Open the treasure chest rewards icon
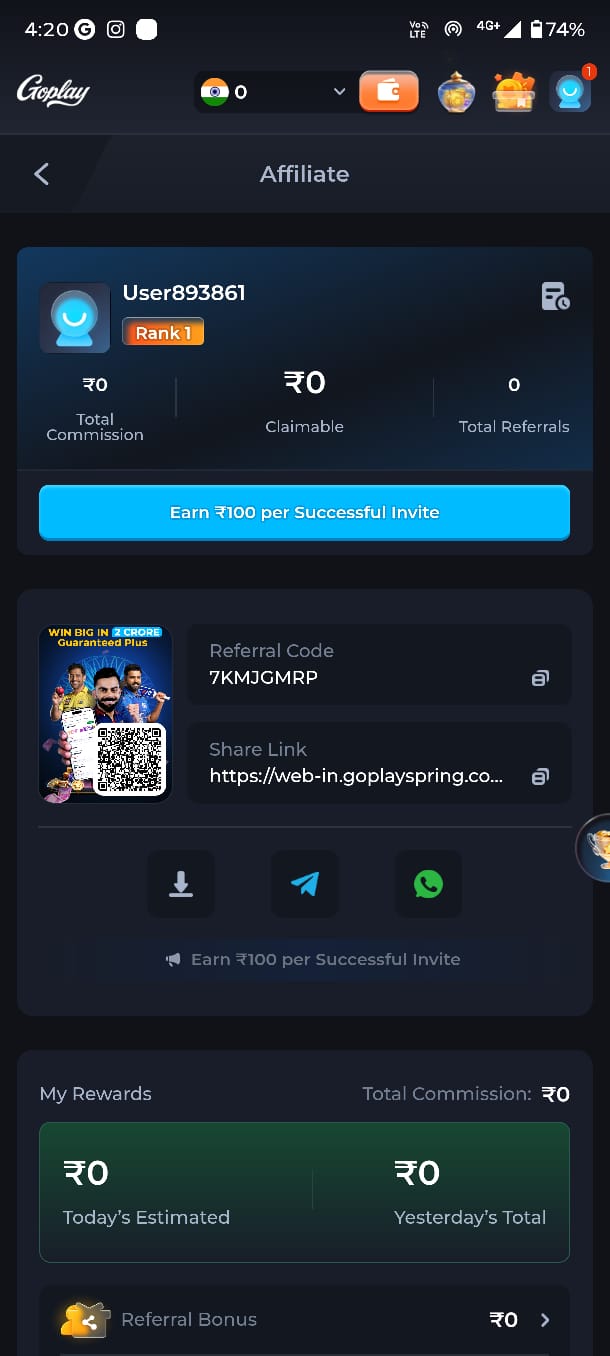Image resolution: width=610 pixels, height=1356 pixels. 514,92
